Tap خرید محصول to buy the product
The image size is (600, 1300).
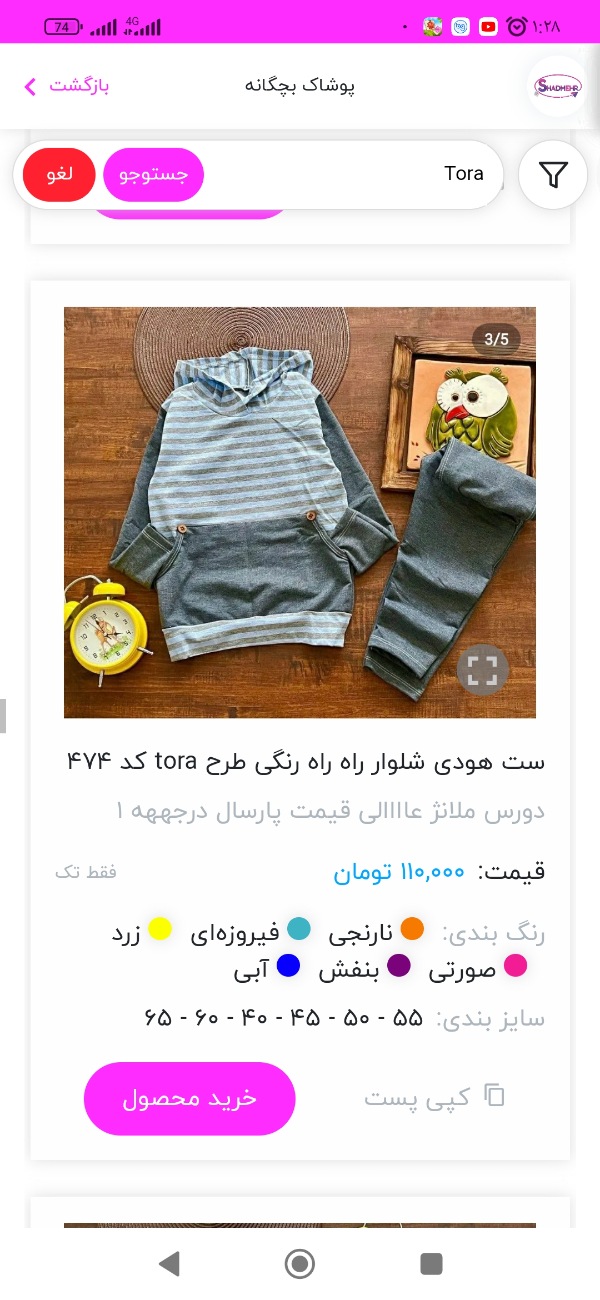tap(190, 1098)
